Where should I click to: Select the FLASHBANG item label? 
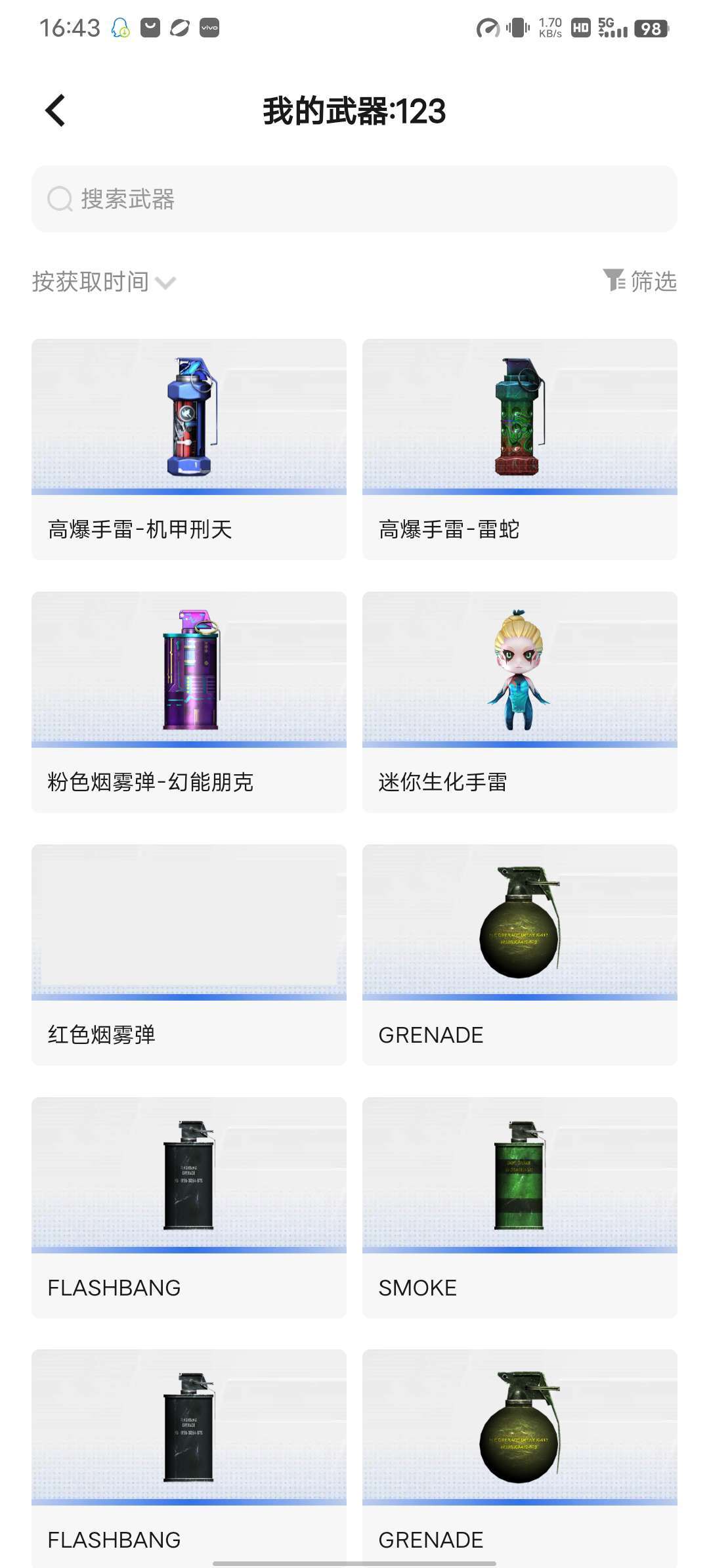[x=113, y=1287]
